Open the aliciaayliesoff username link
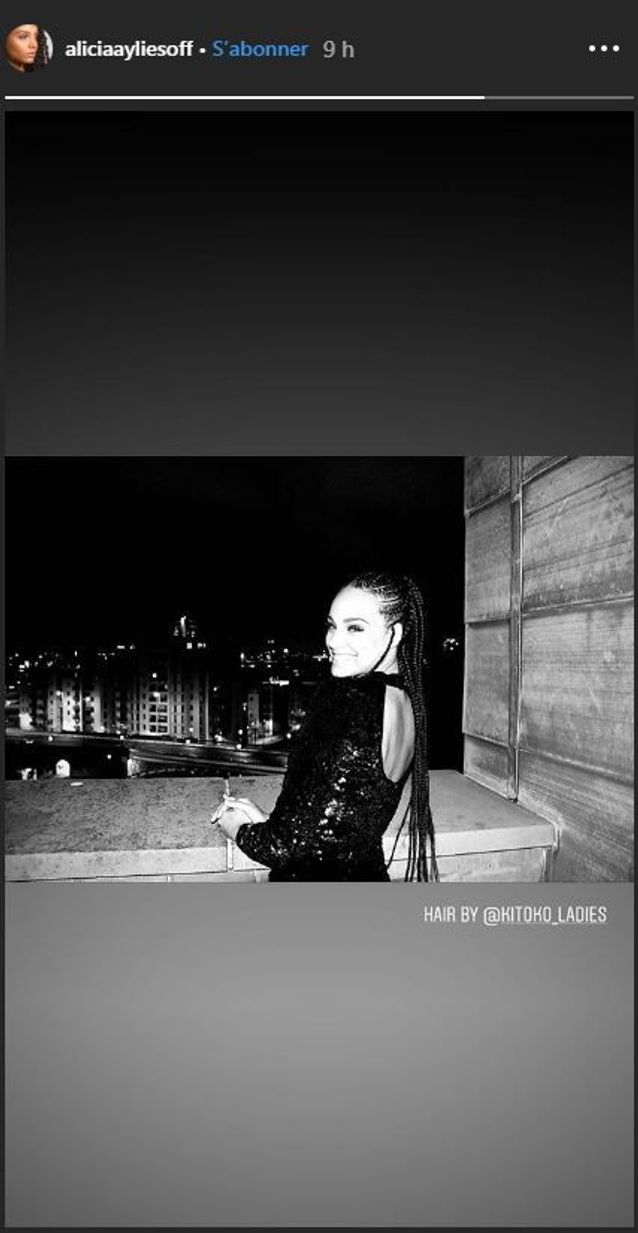Viewport: 638px width, 1233px height. (x=128, y=49)
